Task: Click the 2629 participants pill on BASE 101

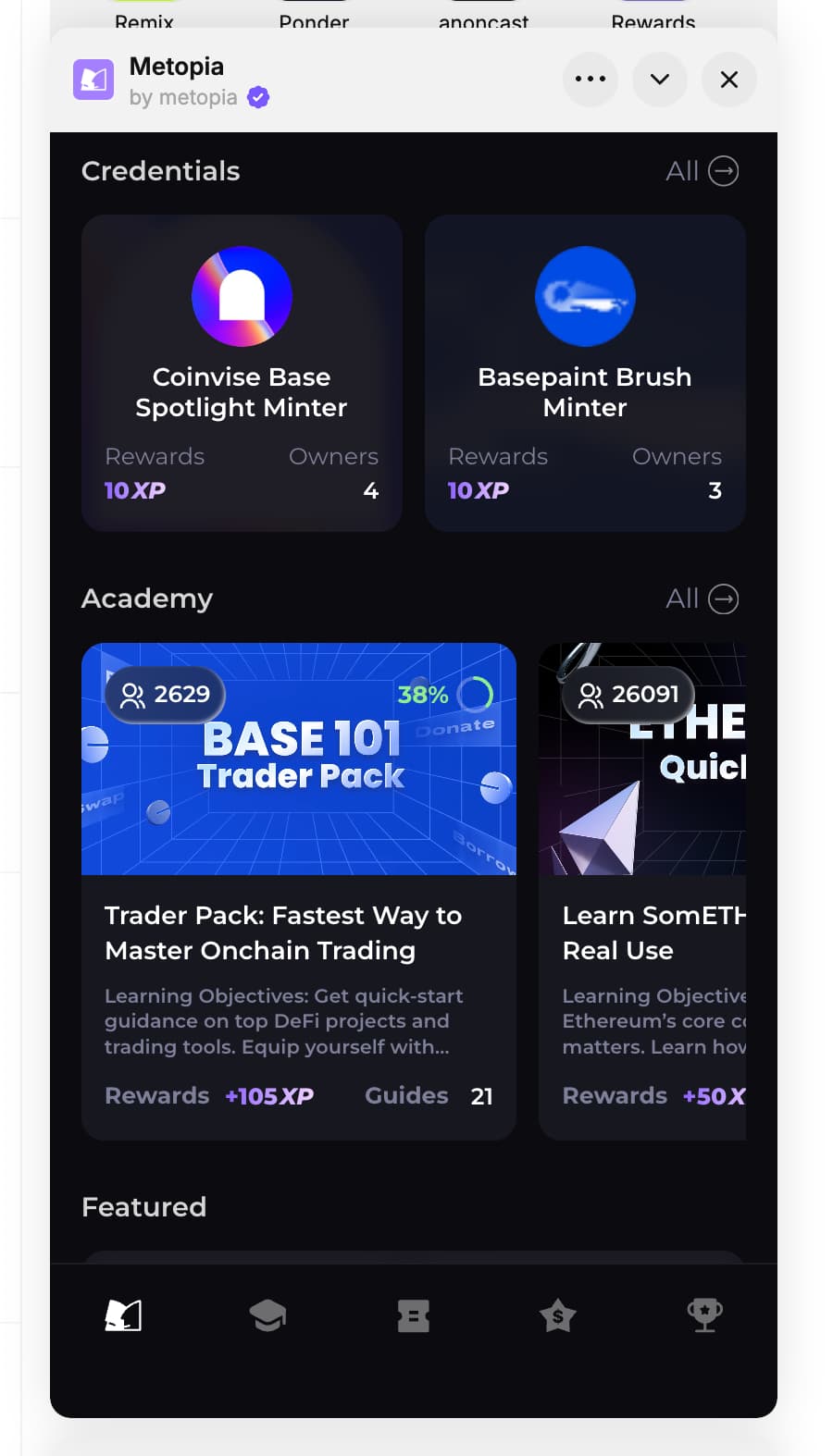Action: click(165, 694)
